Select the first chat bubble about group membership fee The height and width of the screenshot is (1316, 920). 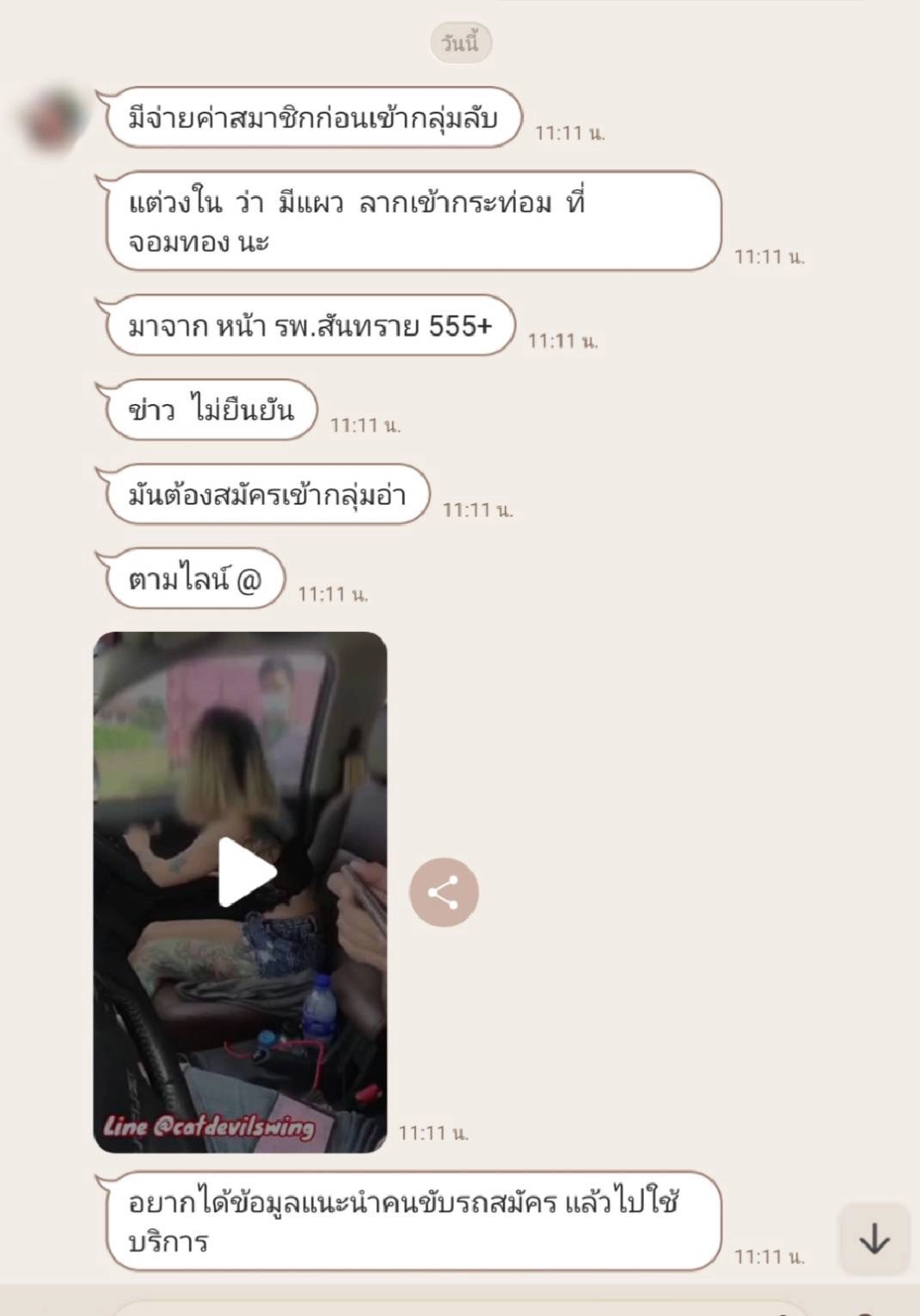(314, 119)
